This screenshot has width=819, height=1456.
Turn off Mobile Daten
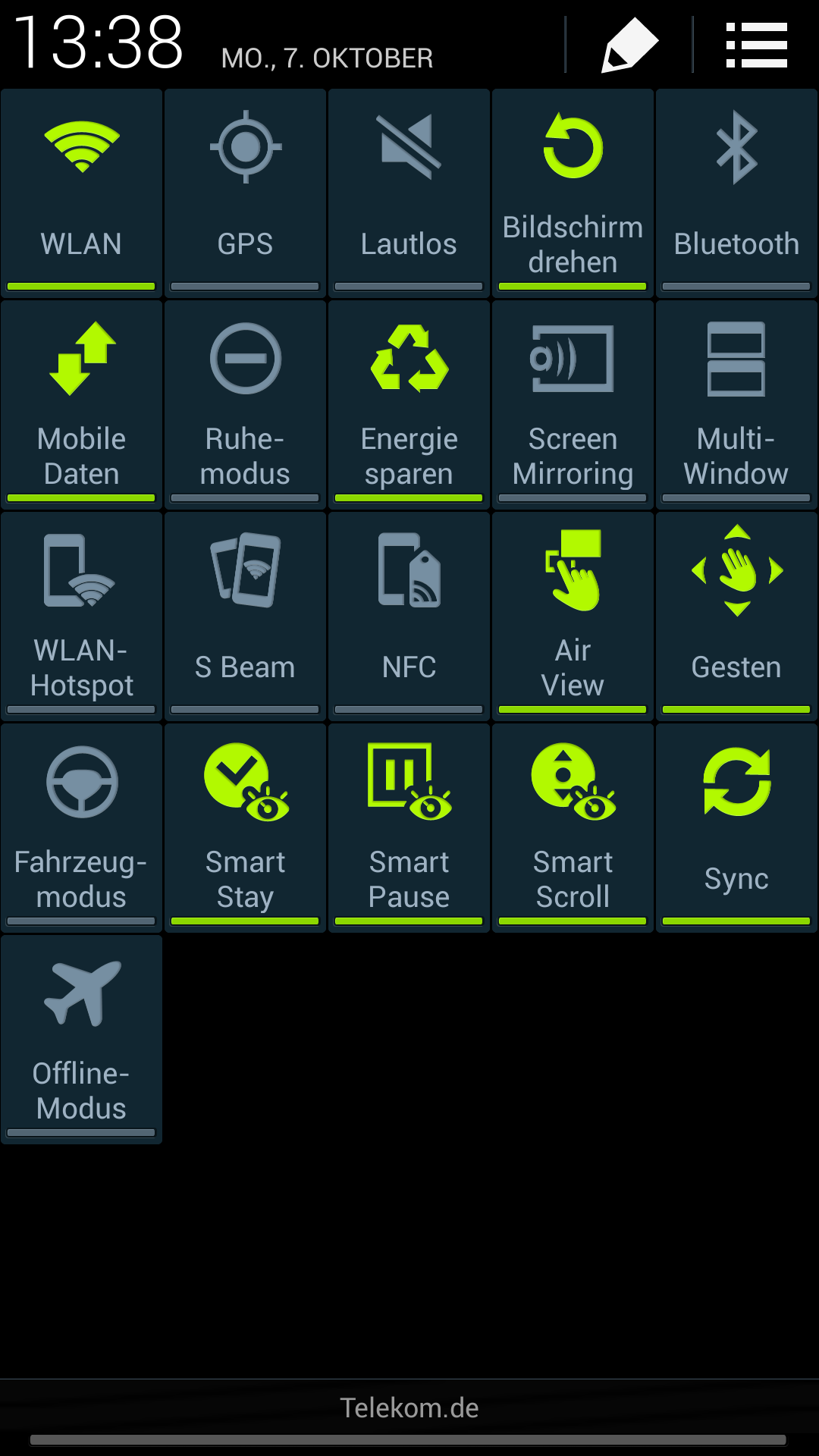pyautogui.click(x=82, y=403)
